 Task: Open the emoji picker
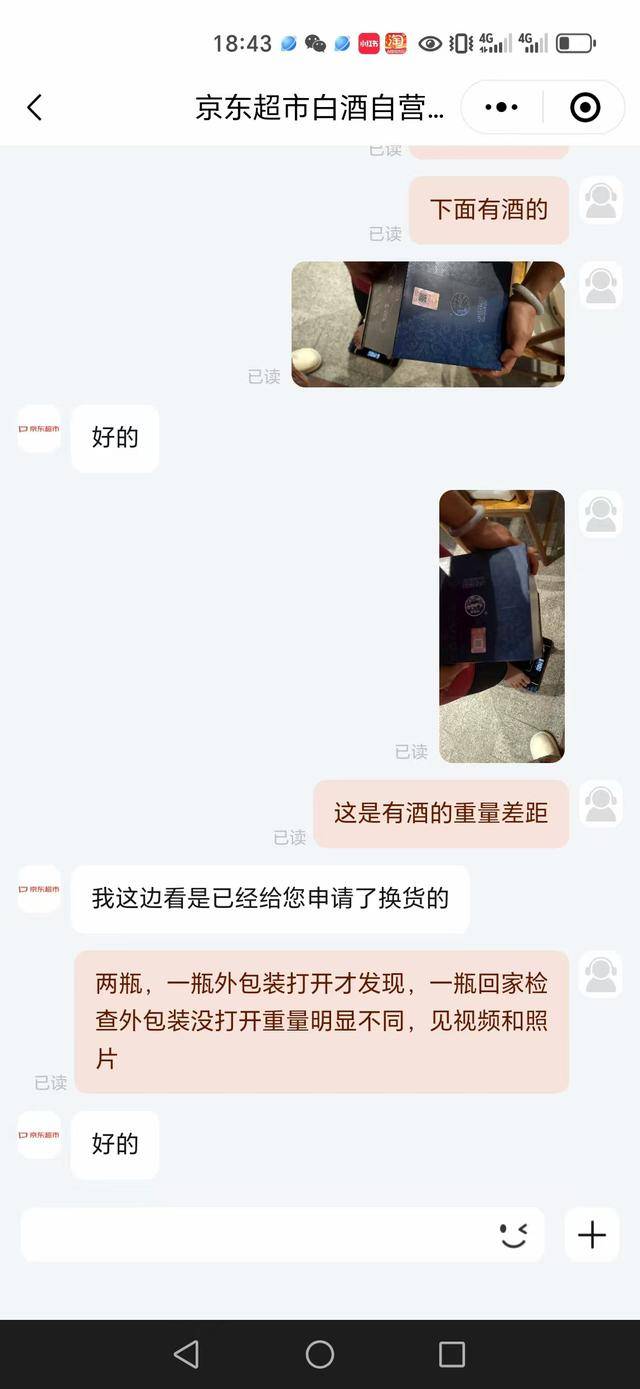click(x=514, y=1235)
